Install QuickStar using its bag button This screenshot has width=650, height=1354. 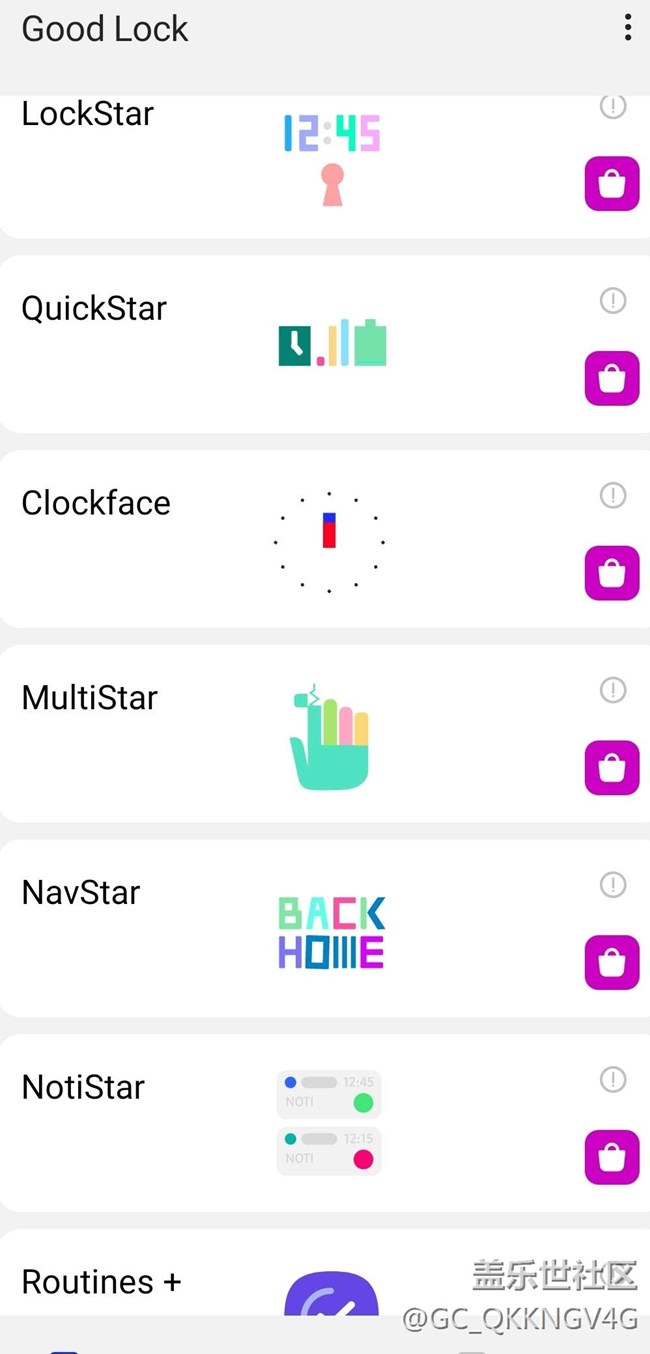[611, 378]
